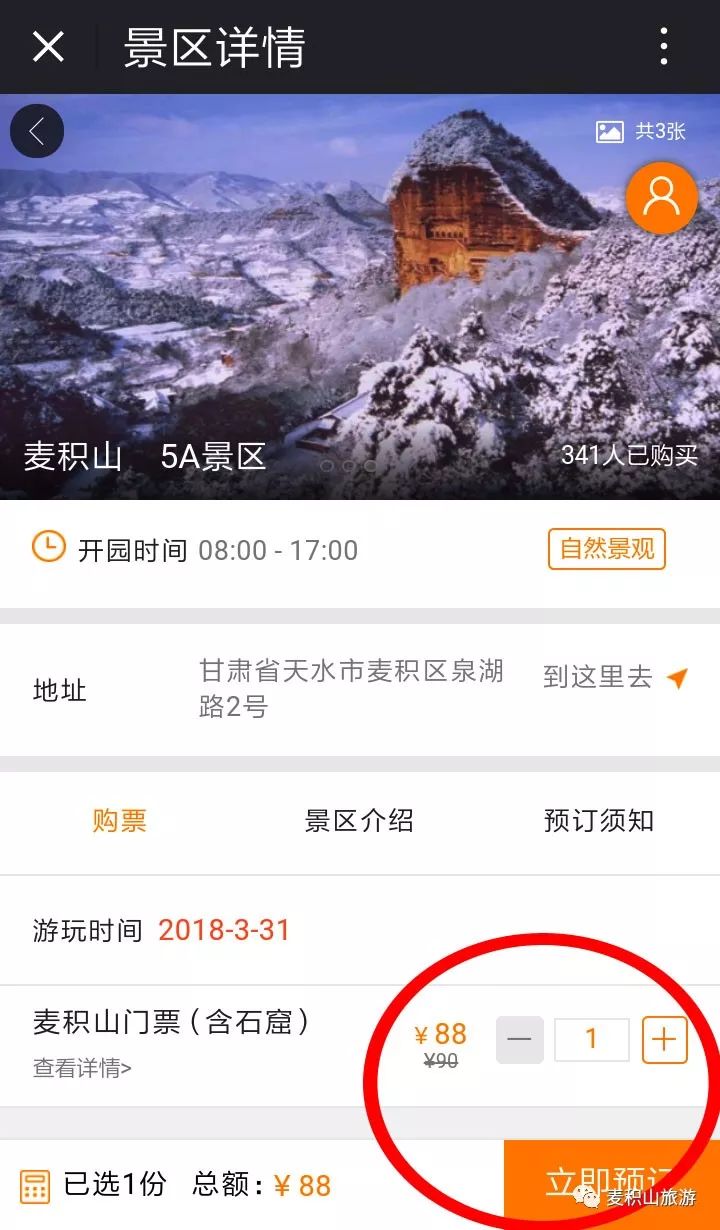Change the visit date 2018-3-31
The height and width of the screenshot is (1230, 720).
tap(224, 930)
